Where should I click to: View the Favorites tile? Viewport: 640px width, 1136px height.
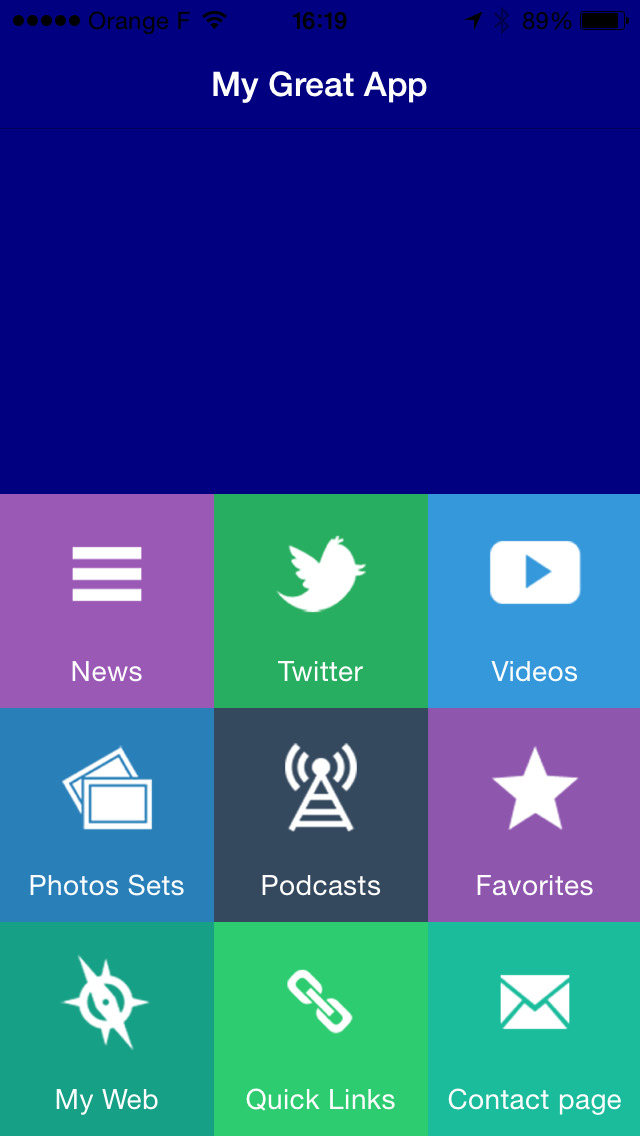[534, 815]
